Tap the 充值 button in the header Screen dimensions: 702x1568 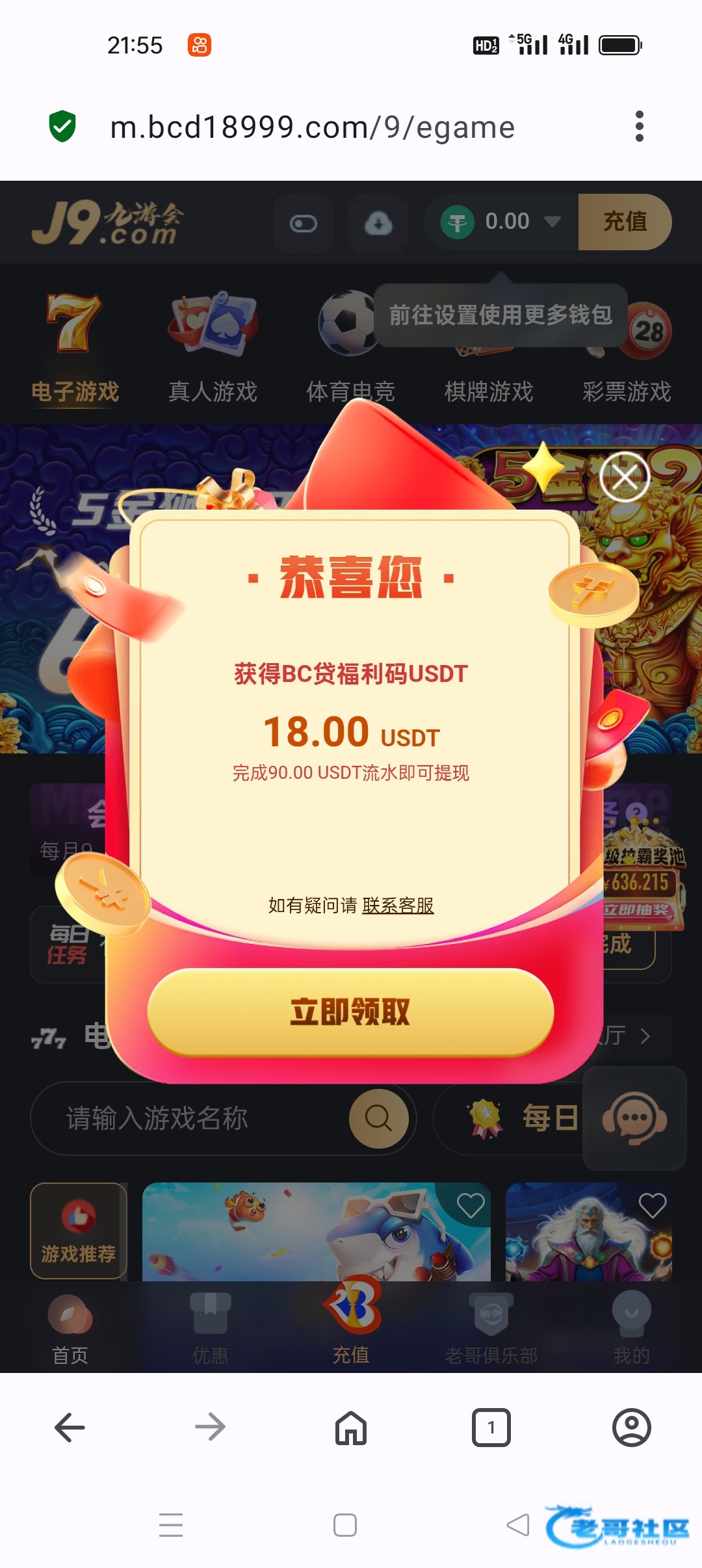pyautogui.click(x=624, y=222)
